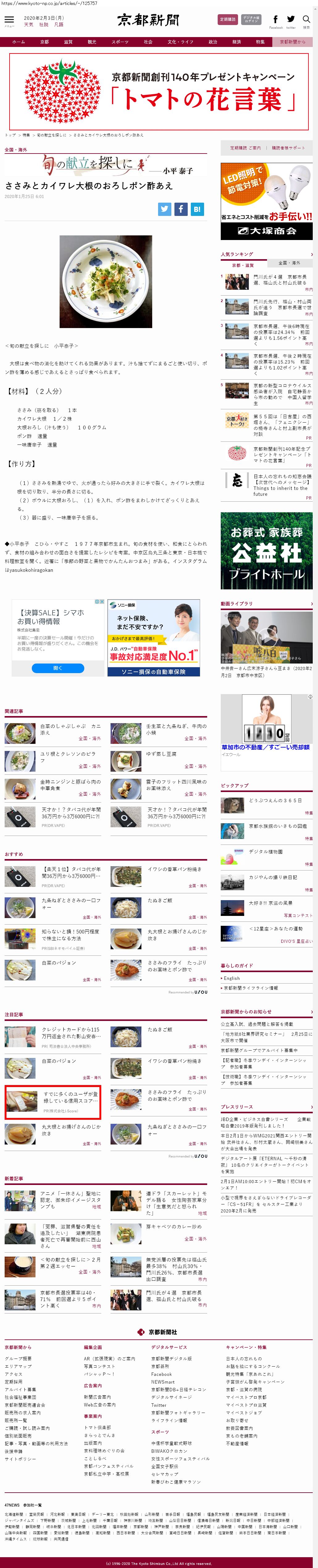Select the 全国・海外 ranking tab
This screenshot has width=318, height=1568.
pyautogui.click(x=289, y=263)
